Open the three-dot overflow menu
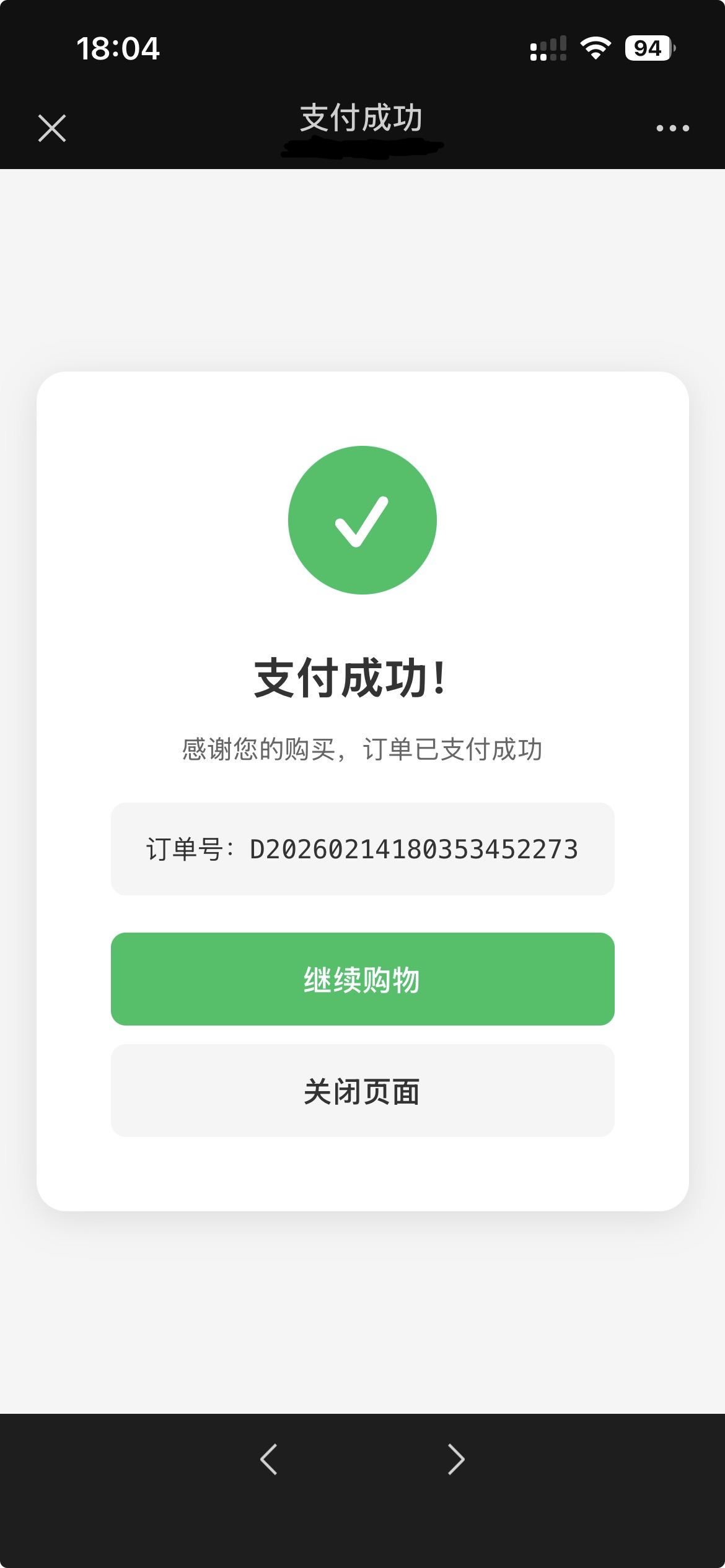725x1568 pixels. pyautogui.click(x=672, y=128)
